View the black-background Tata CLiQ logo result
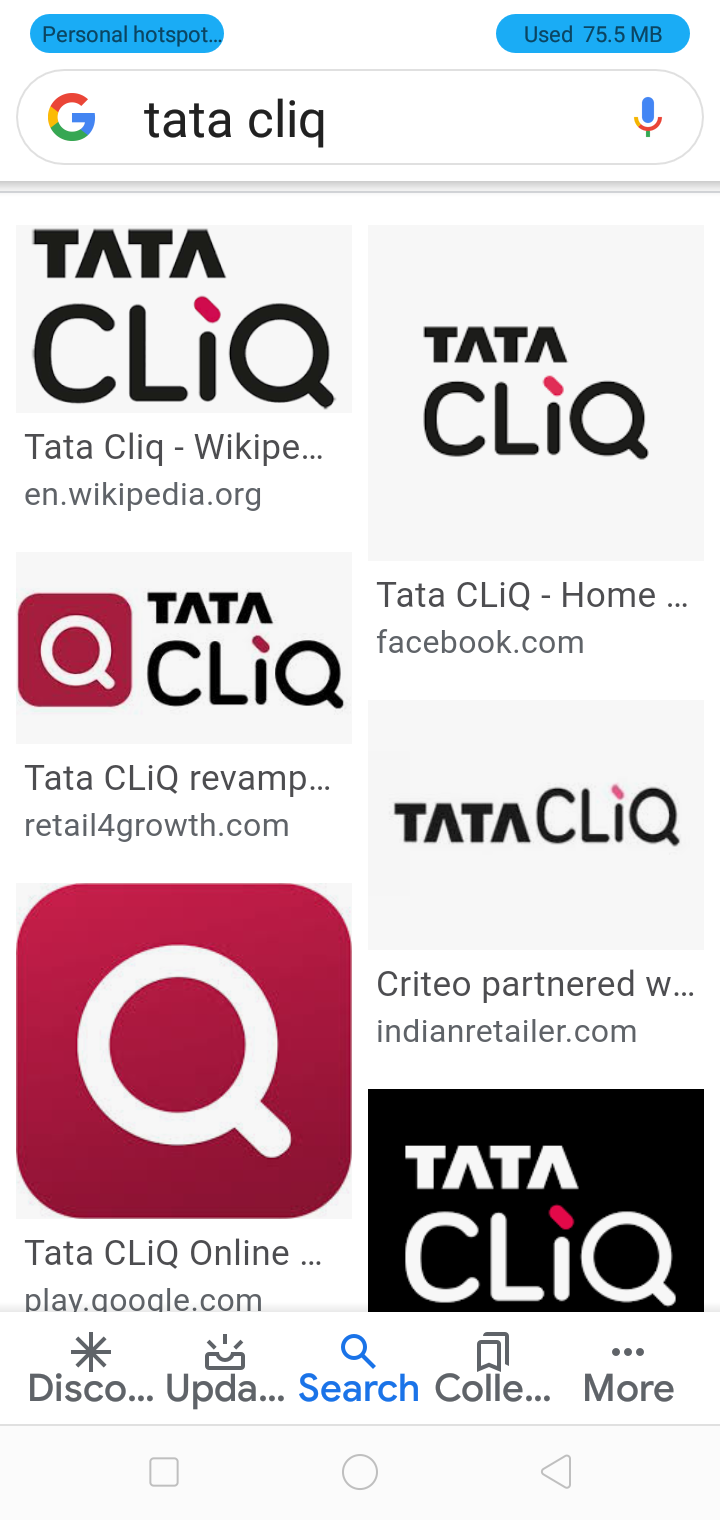 tap(536, 1200)
